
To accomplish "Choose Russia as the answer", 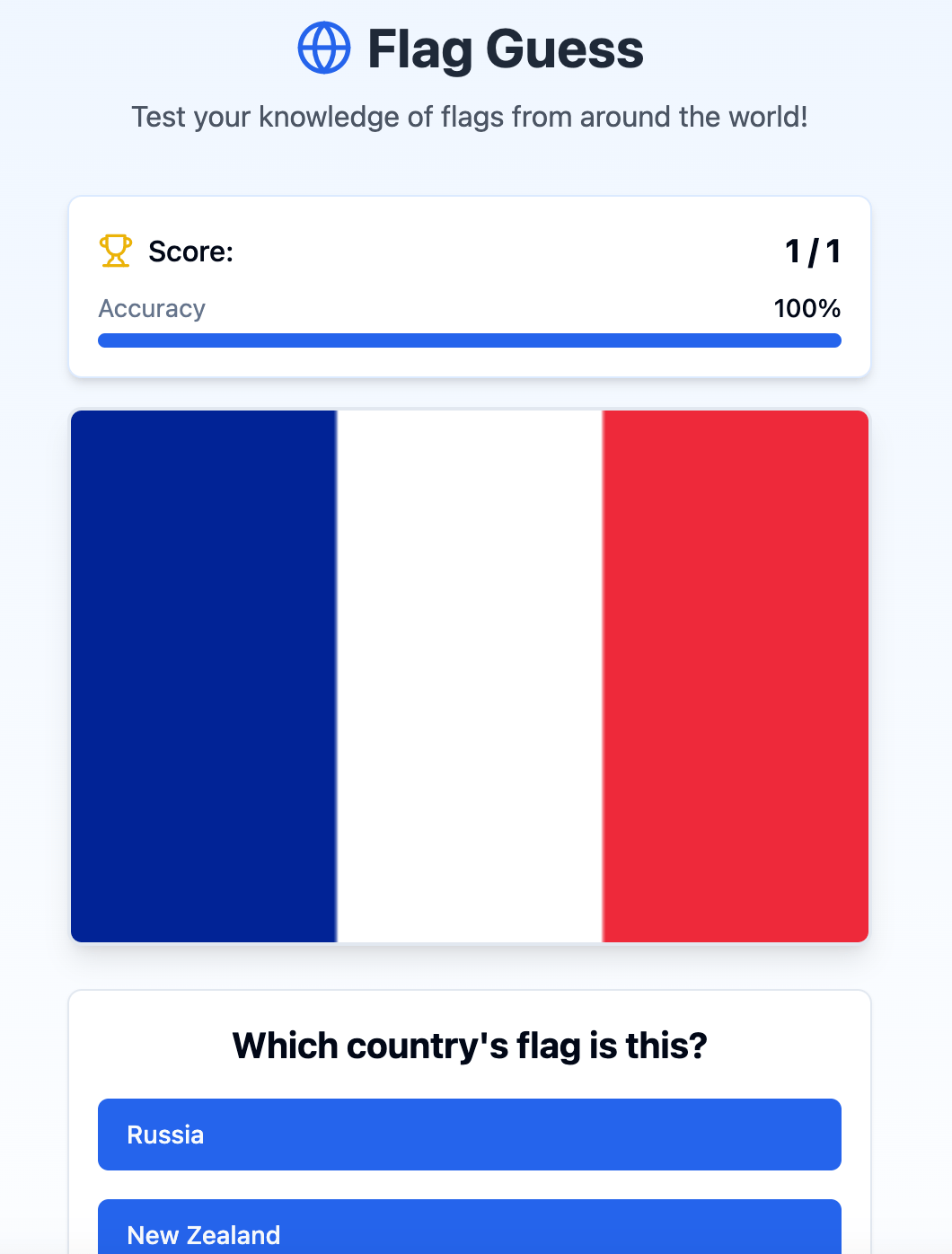I will point(469,1134).
